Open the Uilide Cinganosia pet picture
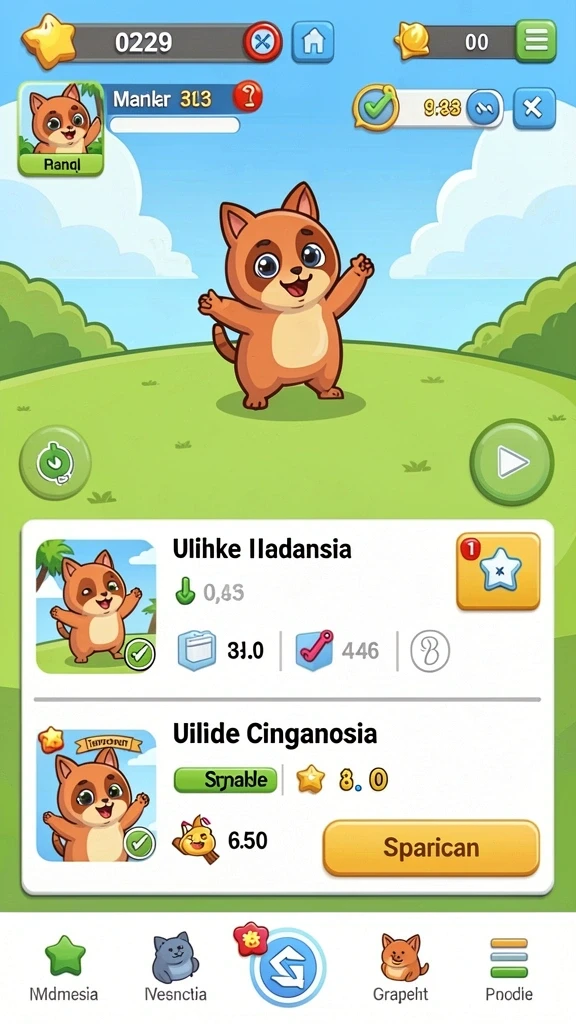Screen dimensions: 576x1024 [96, 795]
